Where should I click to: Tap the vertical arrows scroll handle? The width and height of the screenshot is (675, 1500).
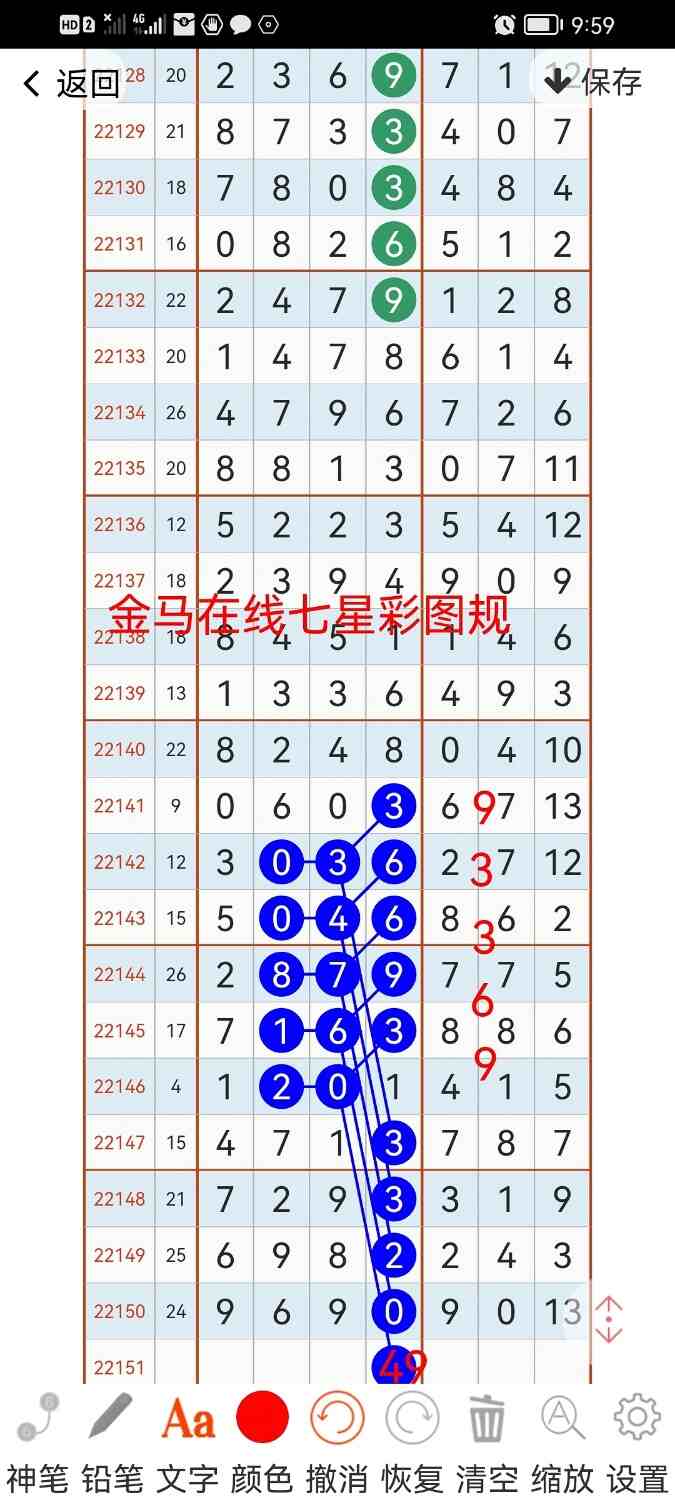(609, 1320)
